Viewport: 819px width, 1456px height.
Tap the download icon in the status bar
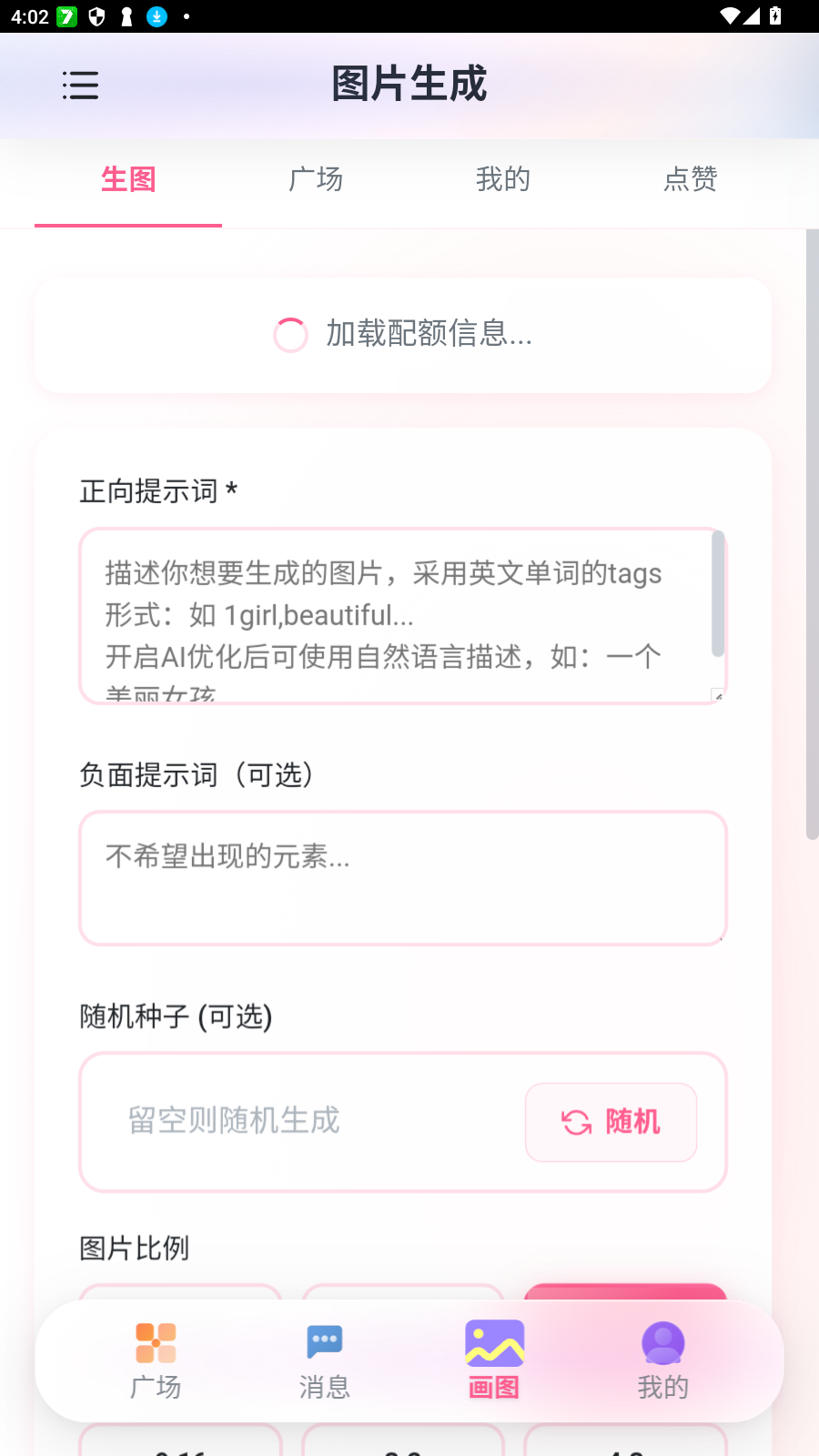point(157,15)
